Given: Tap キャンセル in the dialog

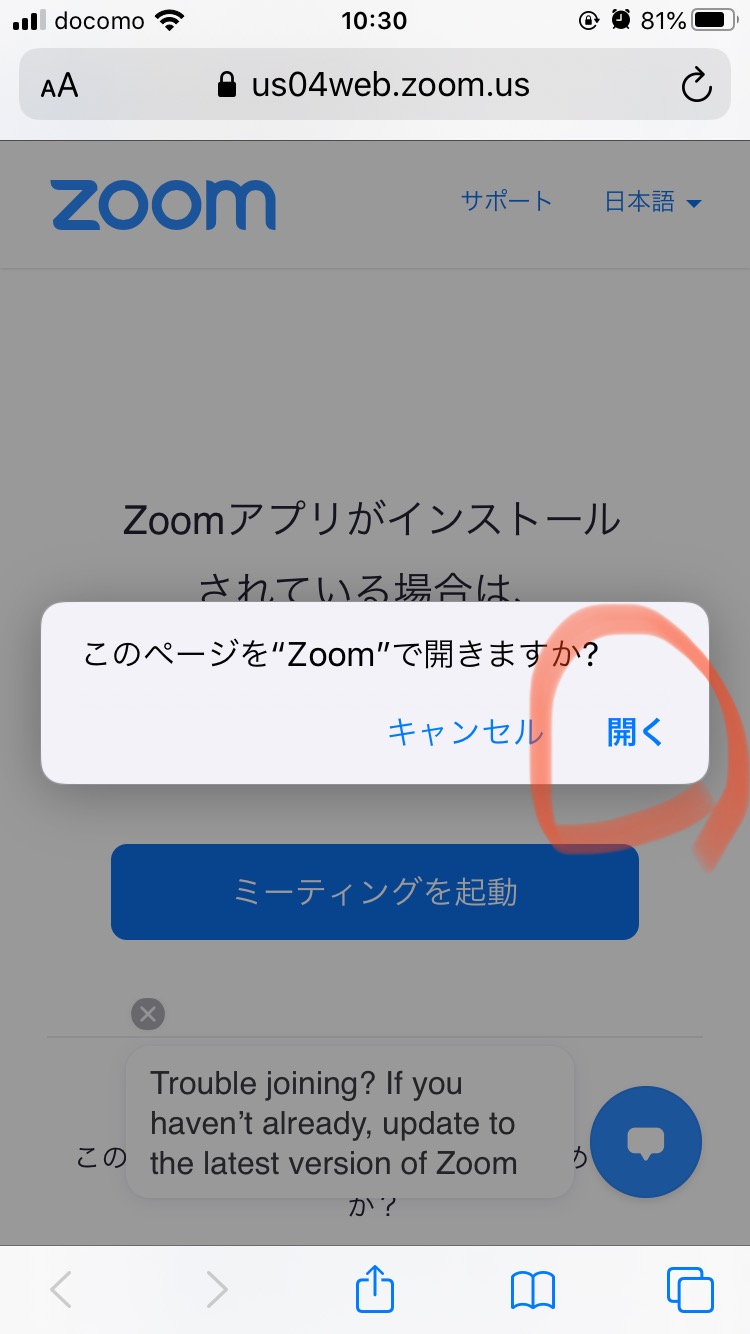Looking at the screenshot, I should point(465,733).
